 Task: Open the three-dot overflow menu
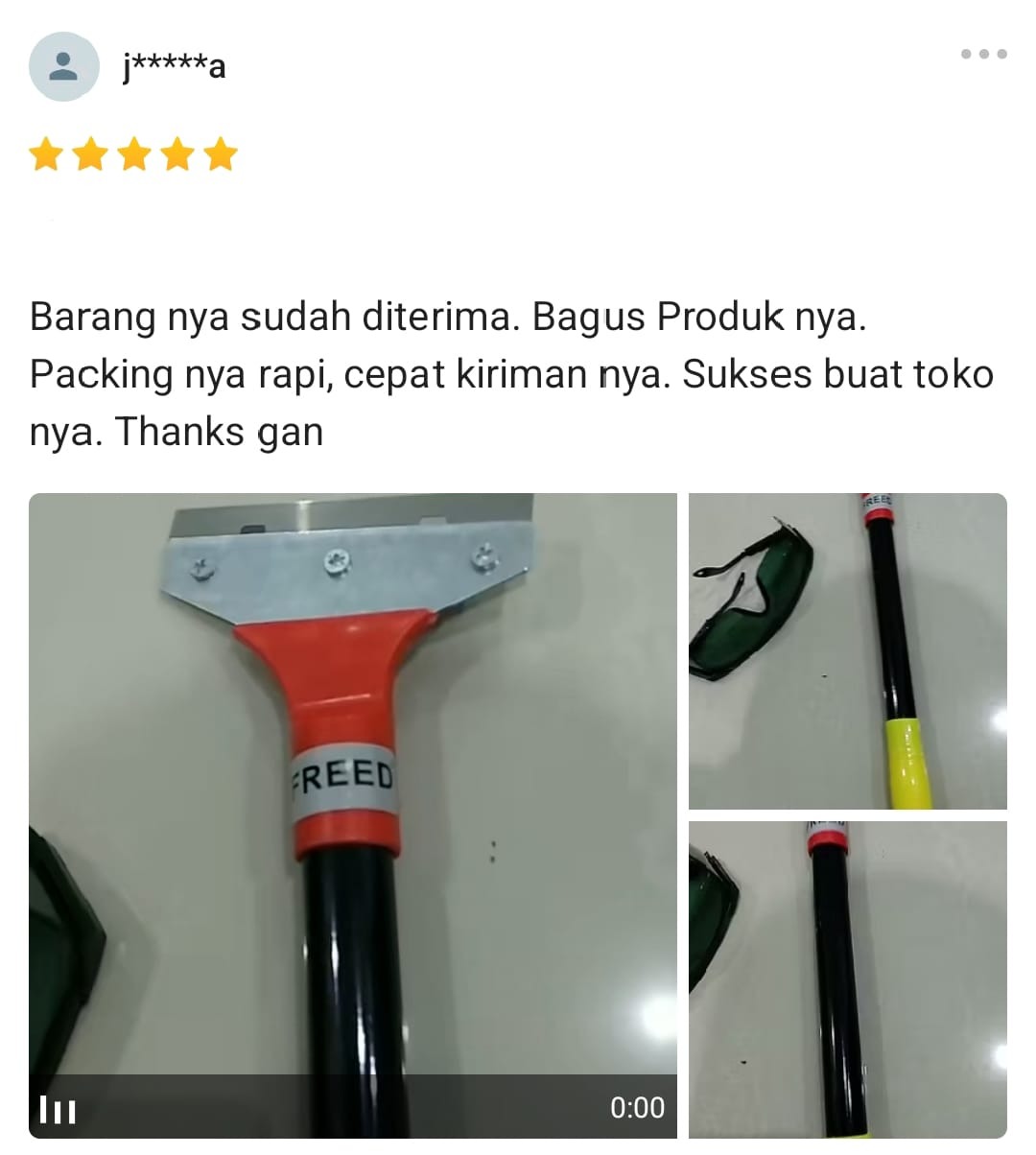point(983,54)
